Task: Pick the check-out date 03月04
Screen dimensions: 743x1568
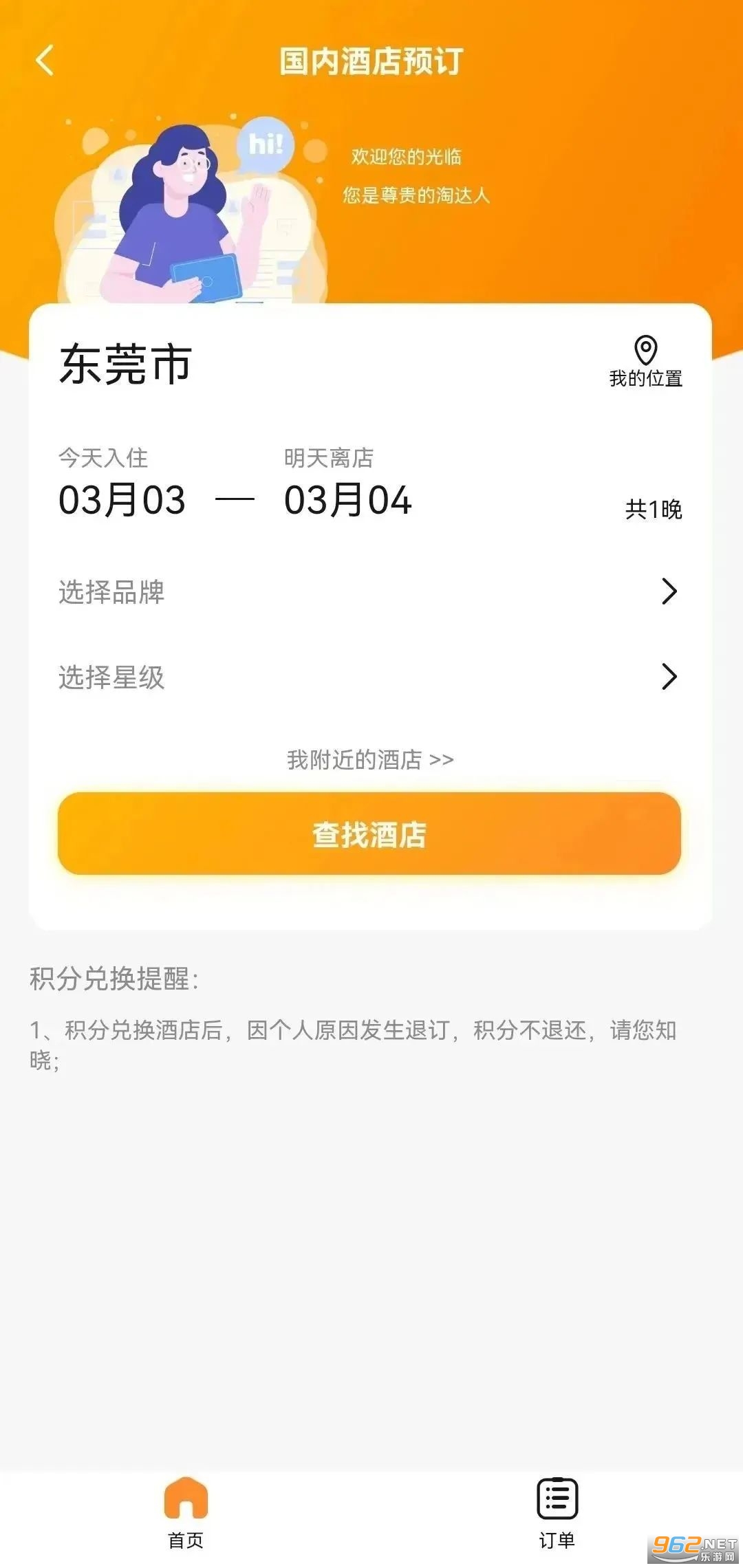Action: coord(348,499)
